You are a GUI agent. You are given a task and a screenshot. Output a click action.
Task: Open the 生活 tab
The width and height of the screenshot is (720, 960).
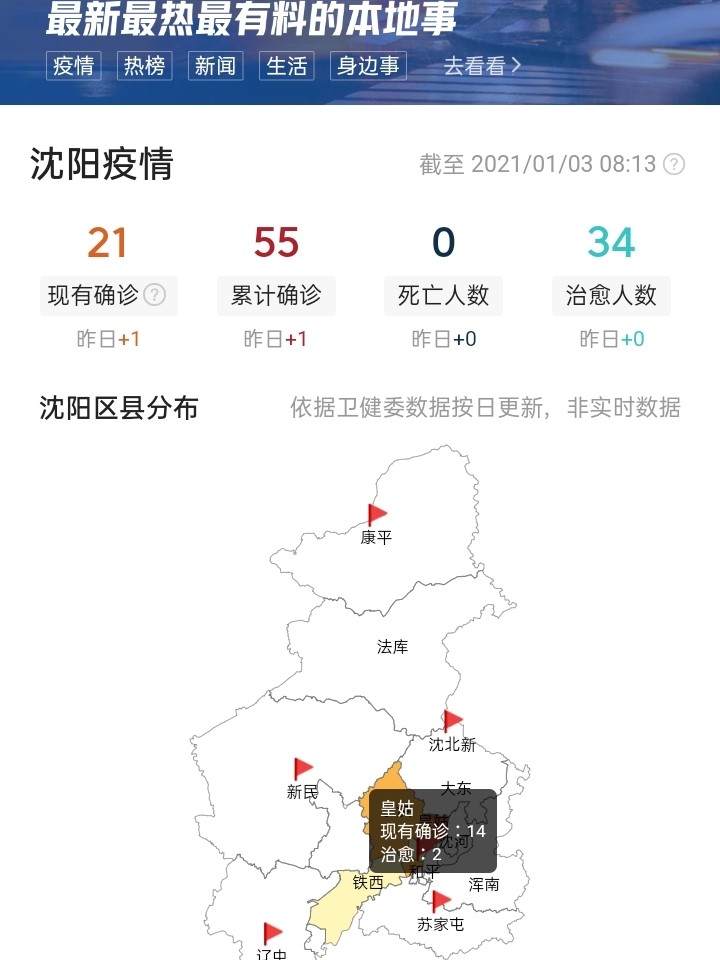click(x=287, y=65)
